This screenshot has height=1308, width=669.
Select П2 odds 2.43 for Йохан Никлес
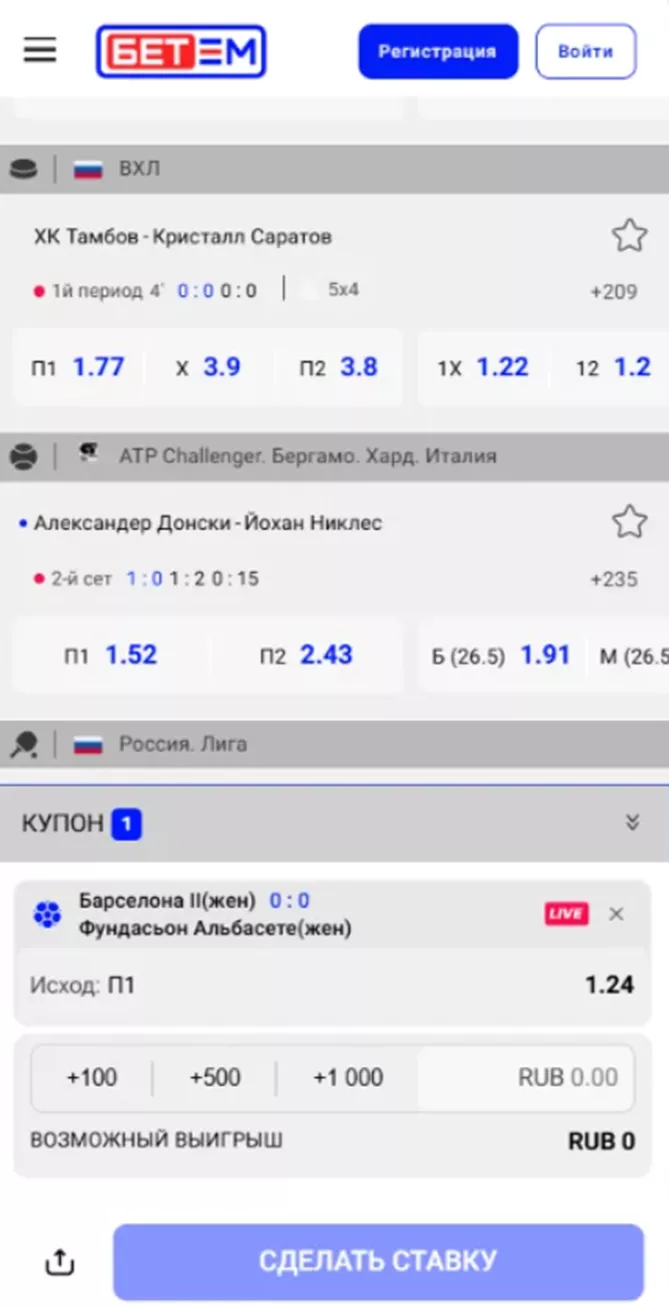(306, 655)
